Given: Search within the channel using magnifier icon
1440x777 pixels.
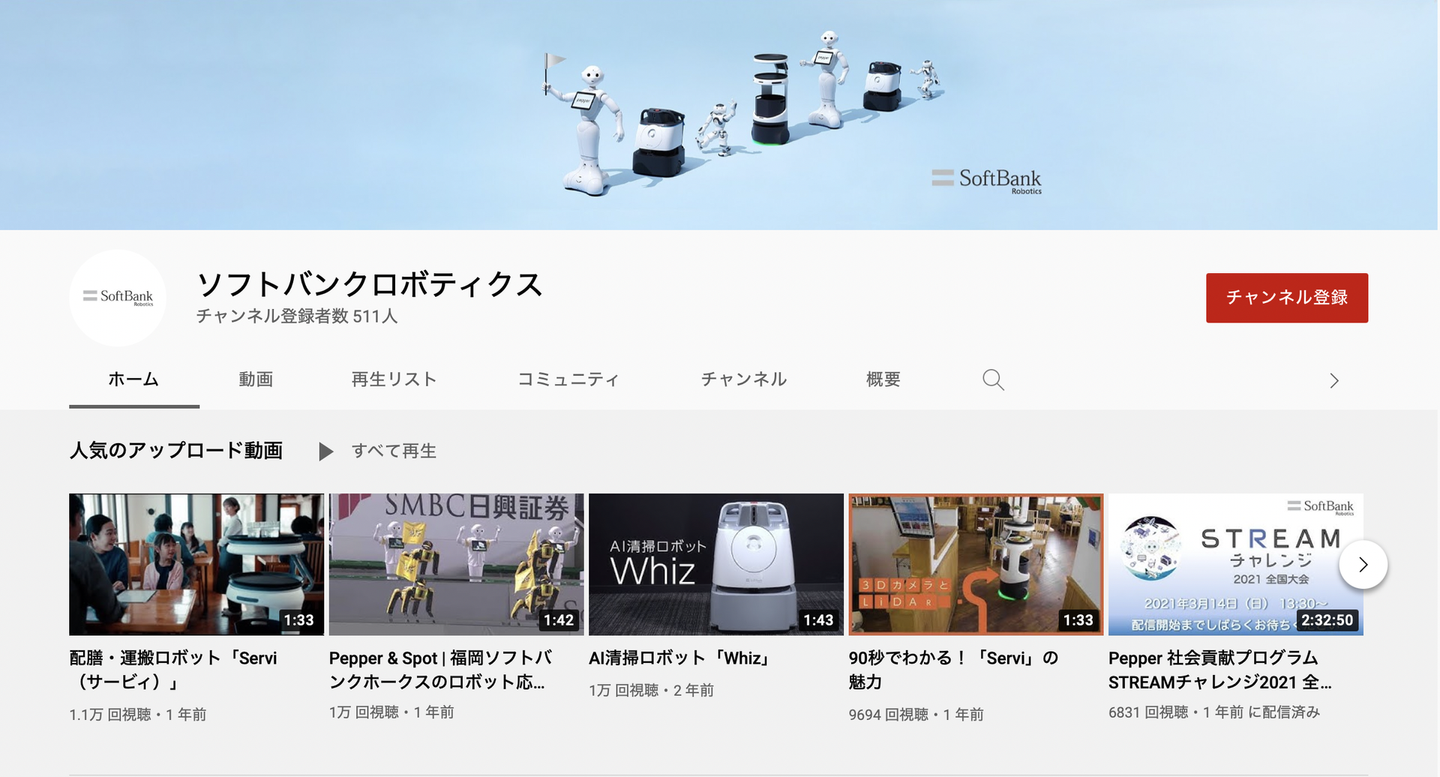Looking at the screenshot, I should click(993, 380).
